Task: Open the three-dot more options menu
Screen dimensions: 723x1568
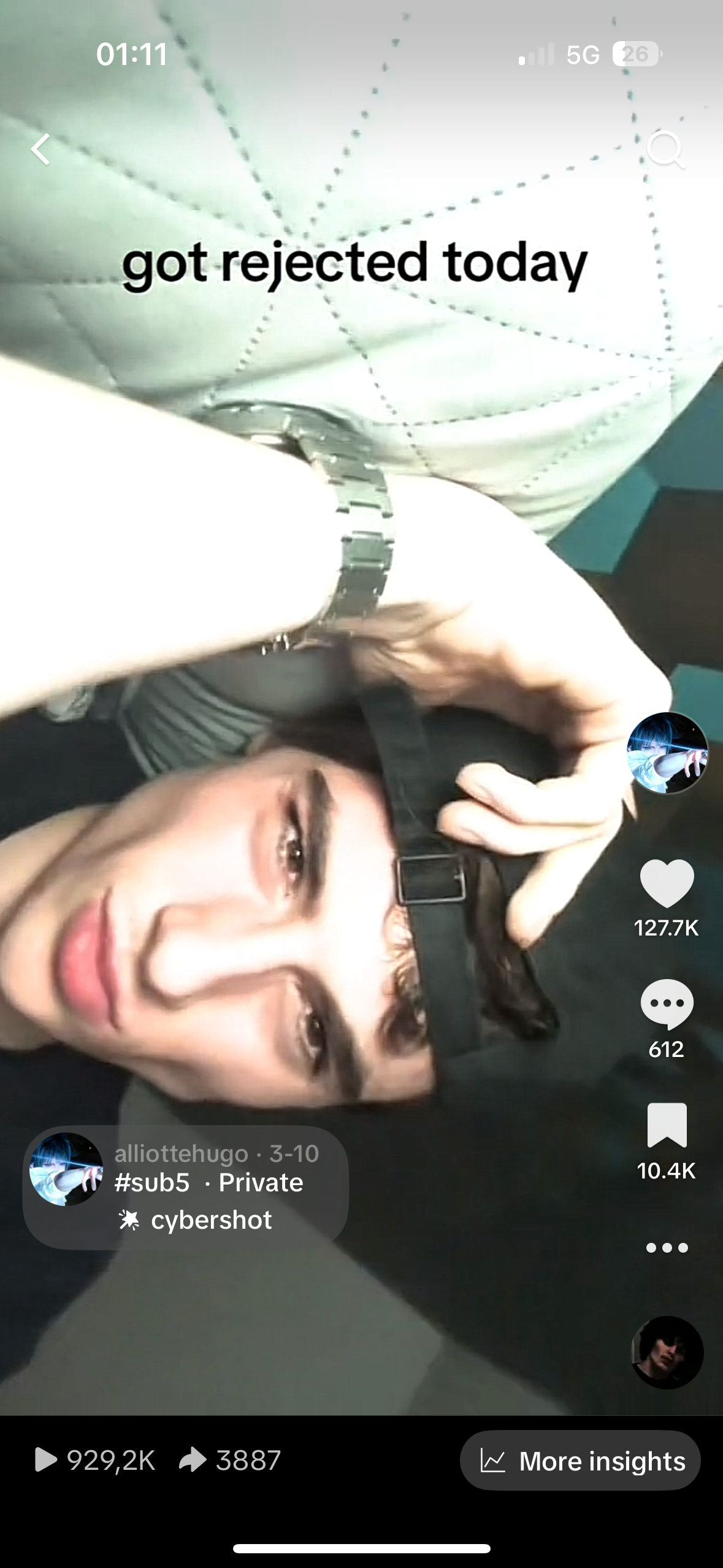Action: tap(667, 1248)
